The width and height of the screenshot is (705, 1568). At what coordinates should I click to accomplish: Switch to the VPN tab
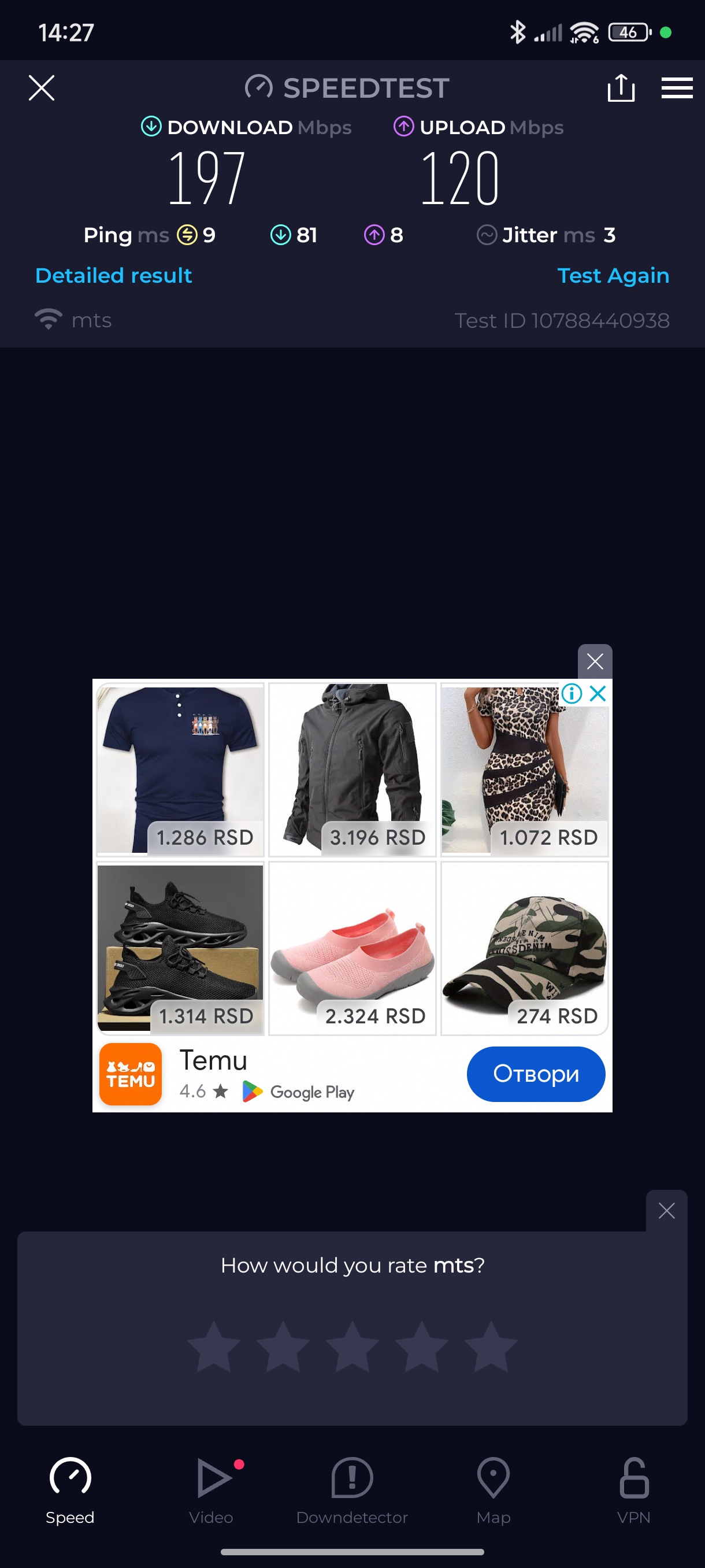(x=633, y=1489)
